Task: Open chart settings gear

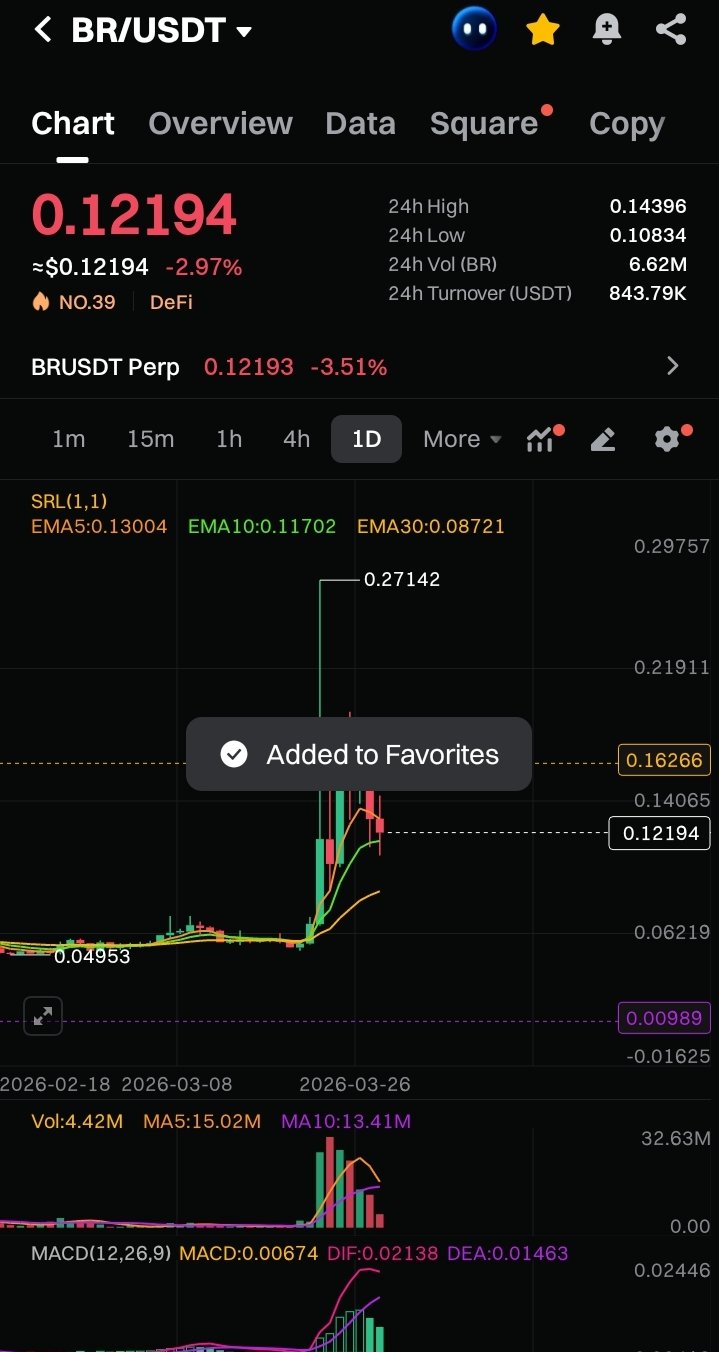Action: (x=667, y=439)
